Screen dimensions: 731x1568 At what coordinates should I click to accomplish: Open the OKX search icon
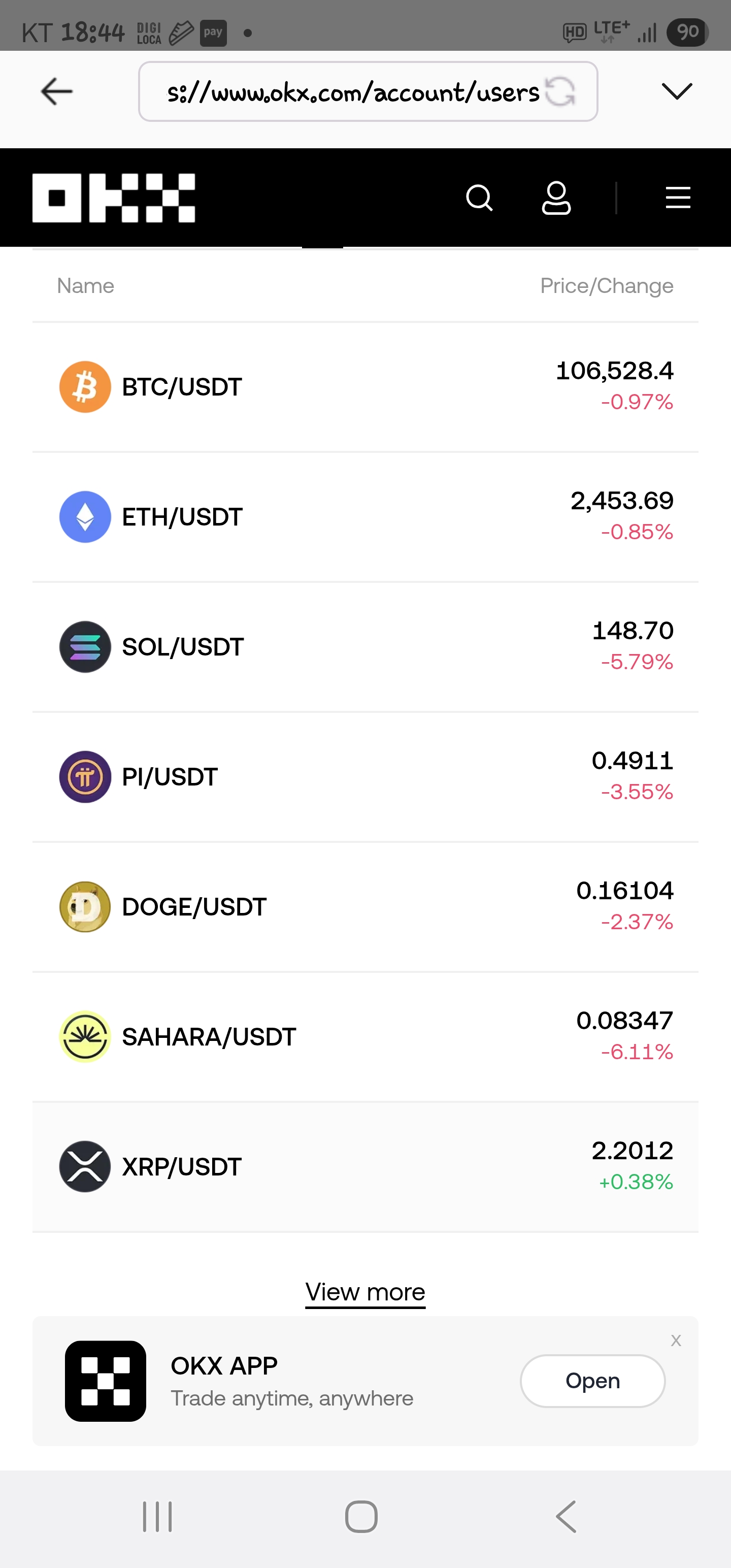[479, 198]
